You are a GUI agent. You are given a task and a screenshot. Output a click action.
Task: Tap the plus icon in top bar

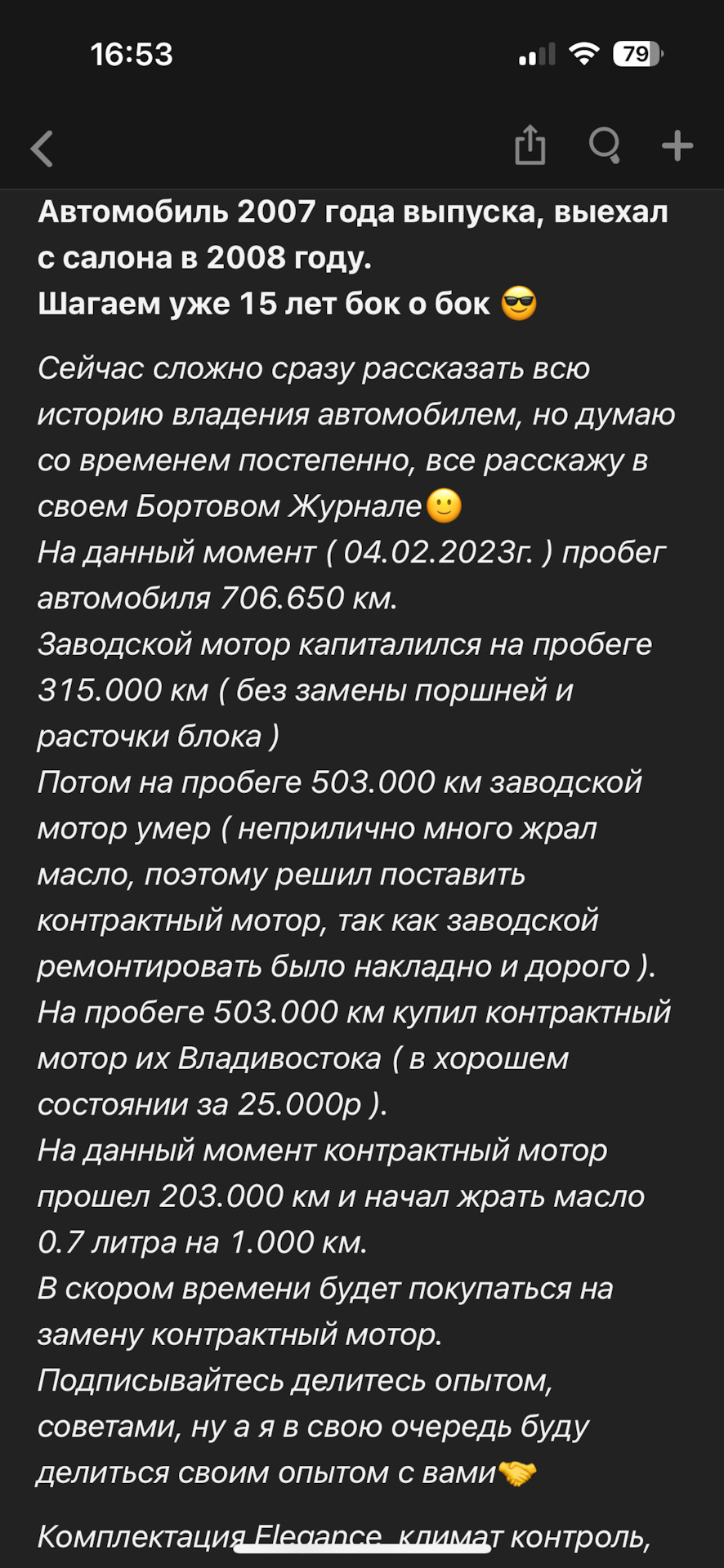tap(677, 146)
